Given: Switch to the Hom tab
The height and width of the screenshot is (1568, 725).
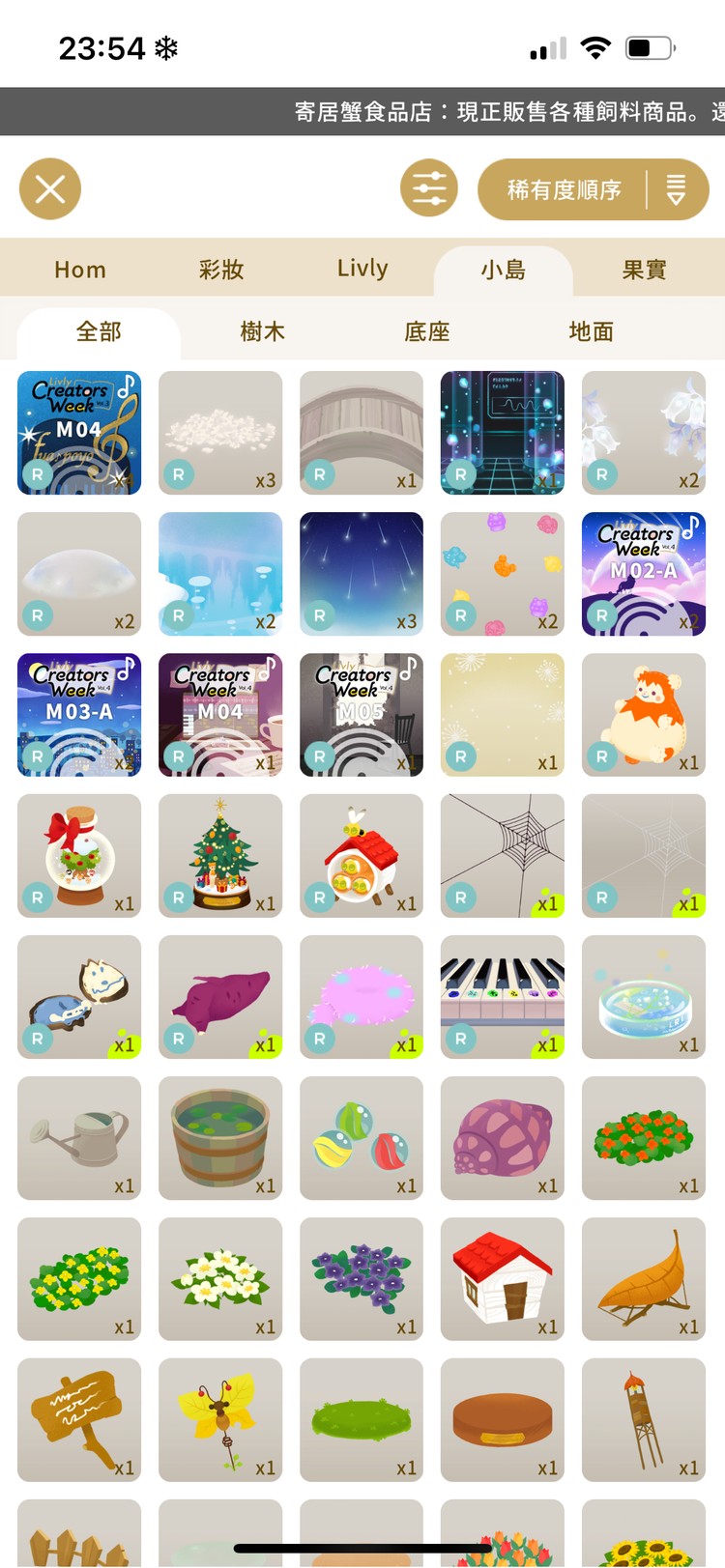Looking at the screenshot, I should (80, 270).
